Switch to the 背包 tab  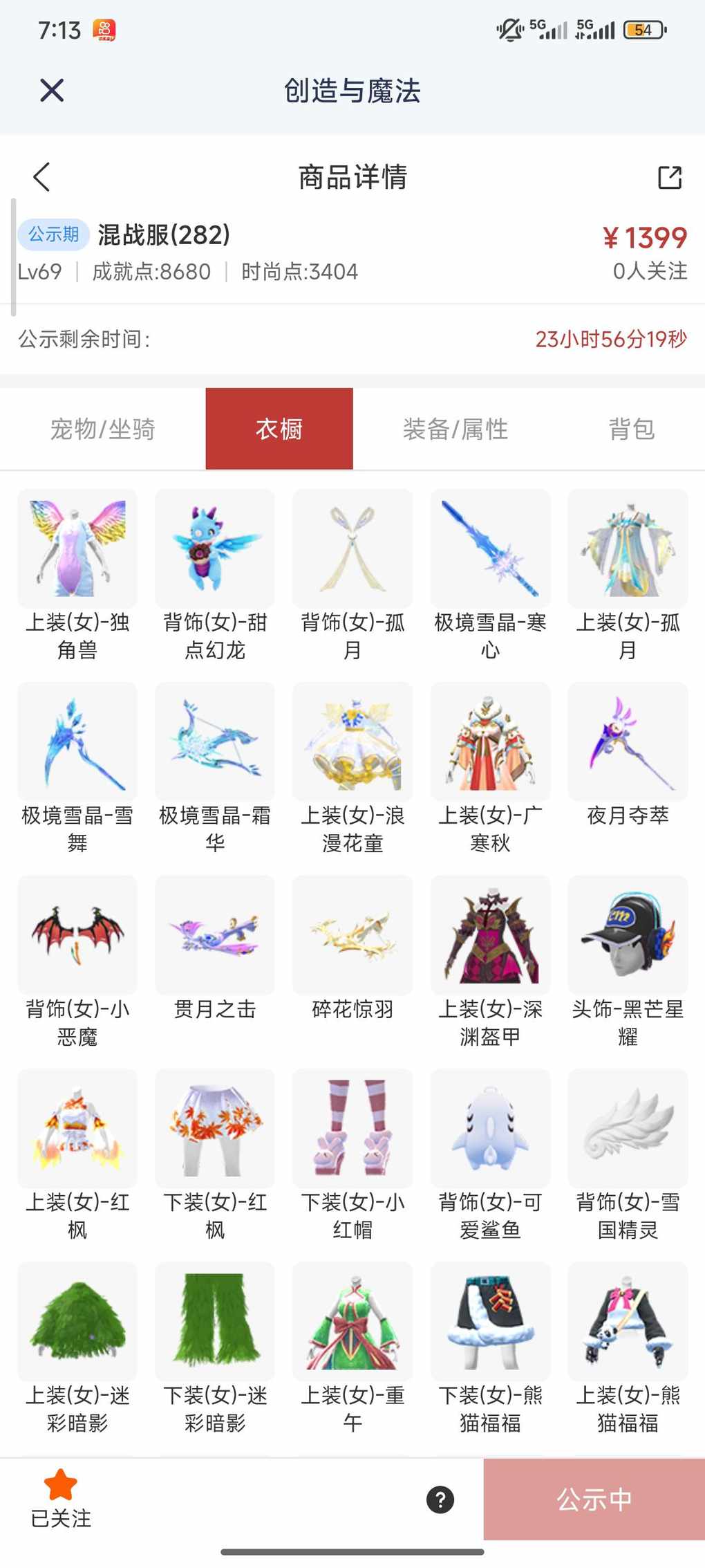(x=631, y=429)
